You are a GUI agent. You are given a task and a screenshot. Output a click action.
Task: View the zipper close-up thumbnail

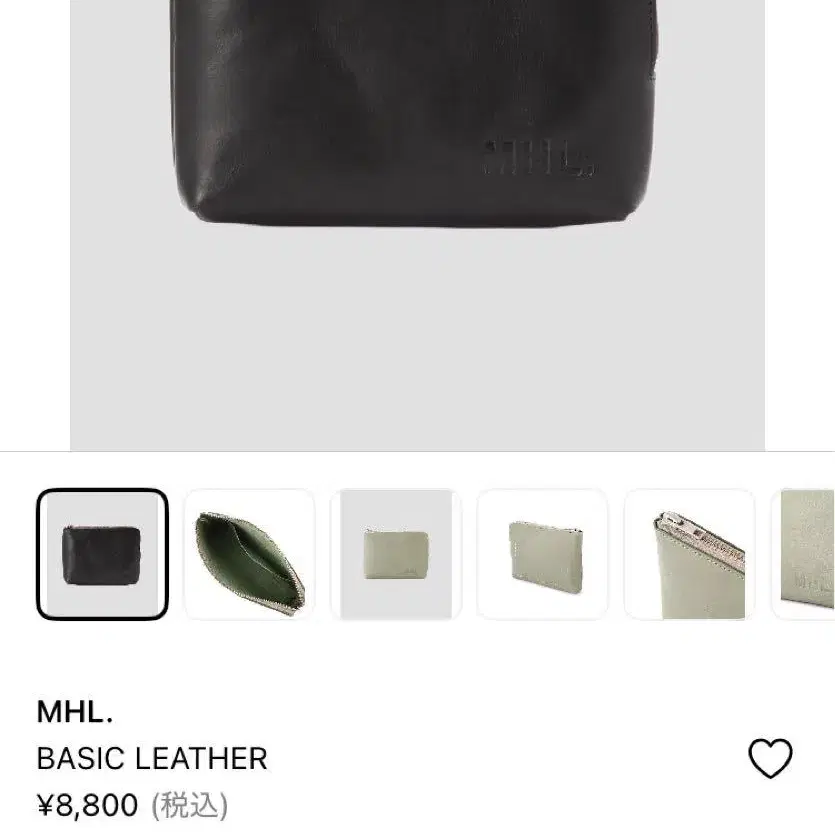coord(689,554)
